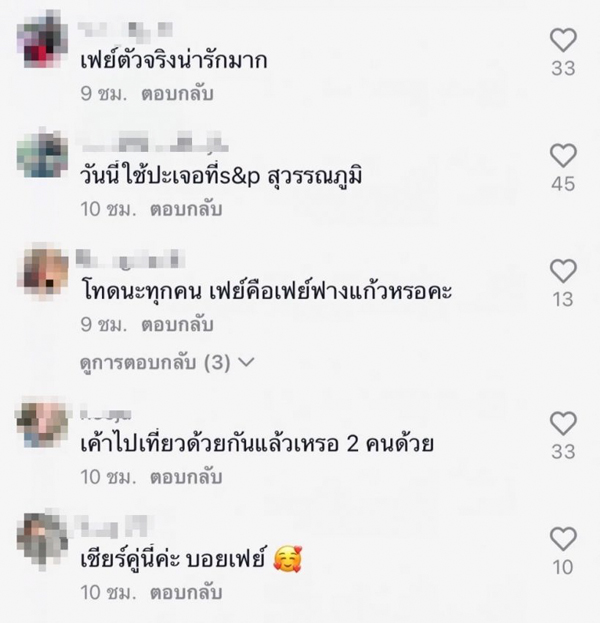Reply to the comment "เค้าไปเที่ยวด้วยกันแล้วเหรอ 2 คนด้วย"
This screenshot has height=623, width=600.
(187, 478)
